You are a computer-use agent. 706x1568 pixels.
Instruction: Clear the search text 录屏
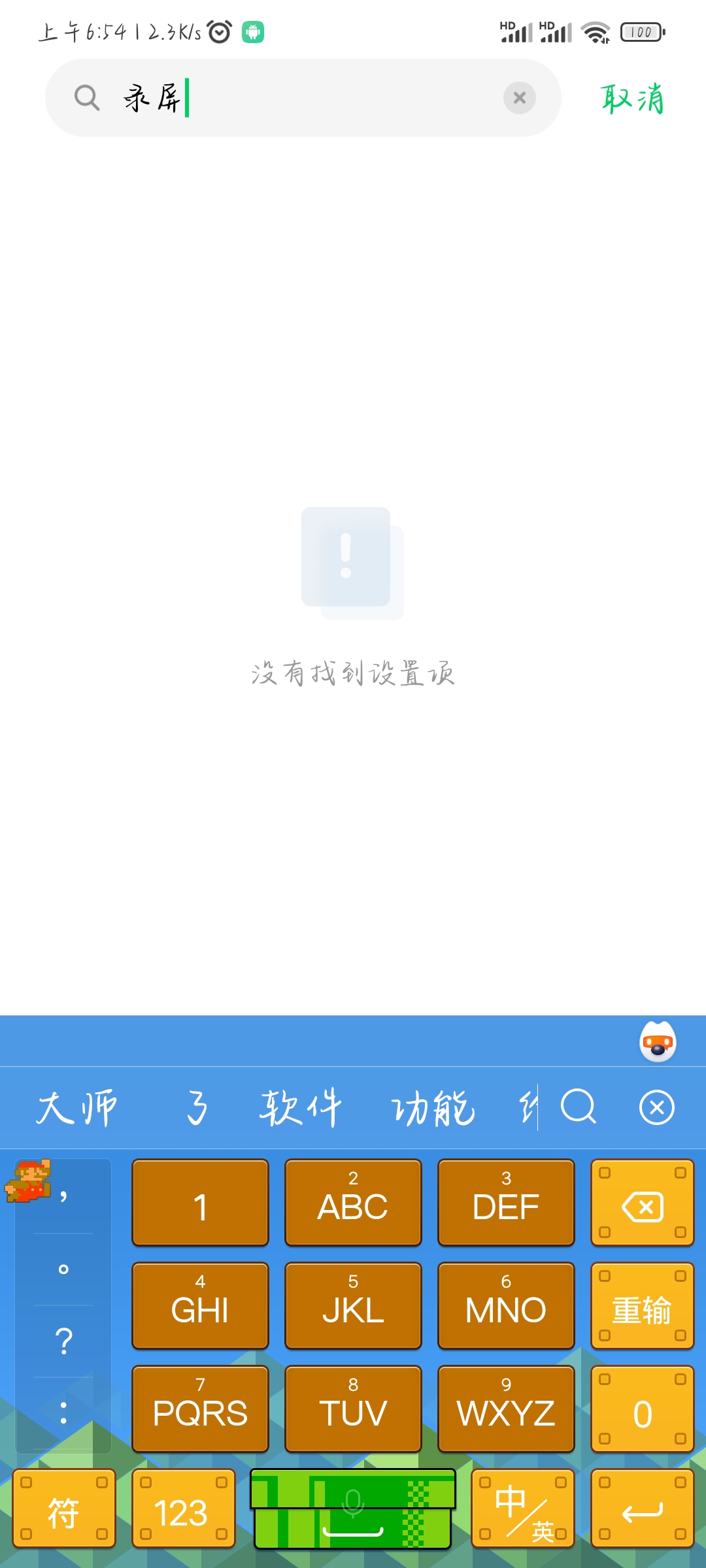(x=520, y=98)
